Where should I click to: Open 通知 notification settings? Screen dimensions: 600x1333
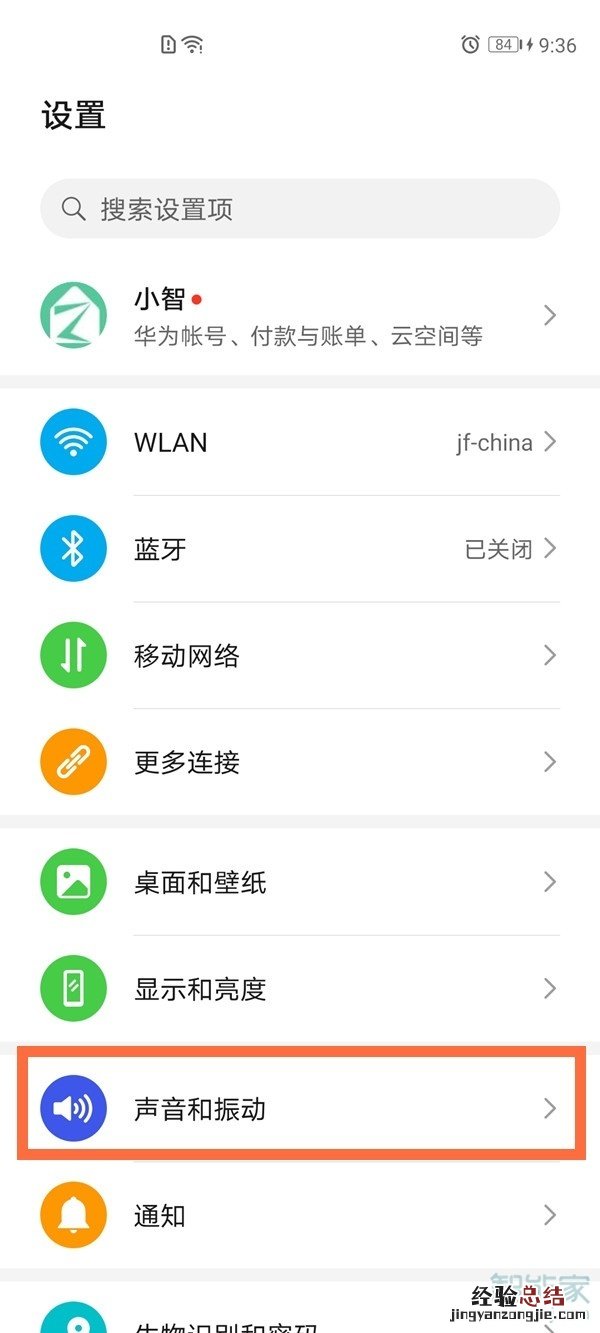coord(300,1216)
